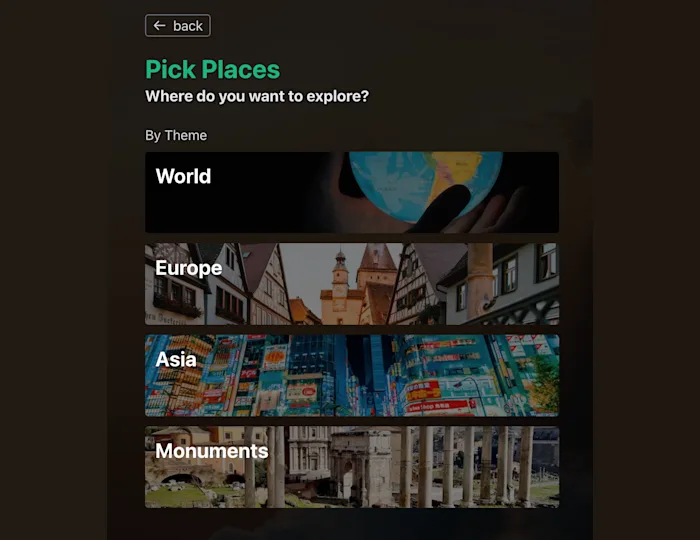Go back using the back button
Image resolution: width=700 pixels, height=540 pixels.
click(177, 26)
